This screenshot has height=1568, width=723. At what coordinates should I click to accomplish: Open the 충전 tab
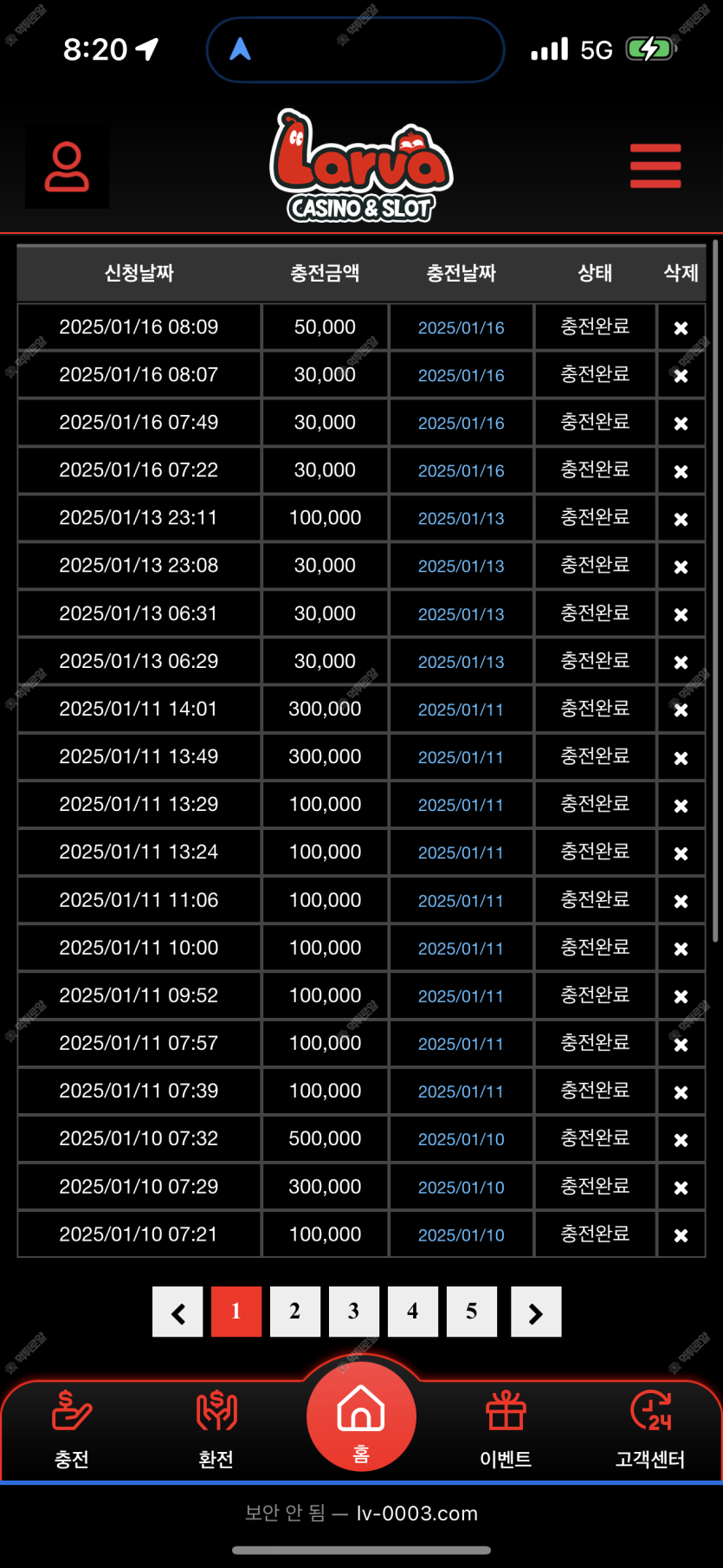(x=72, y=1429)
